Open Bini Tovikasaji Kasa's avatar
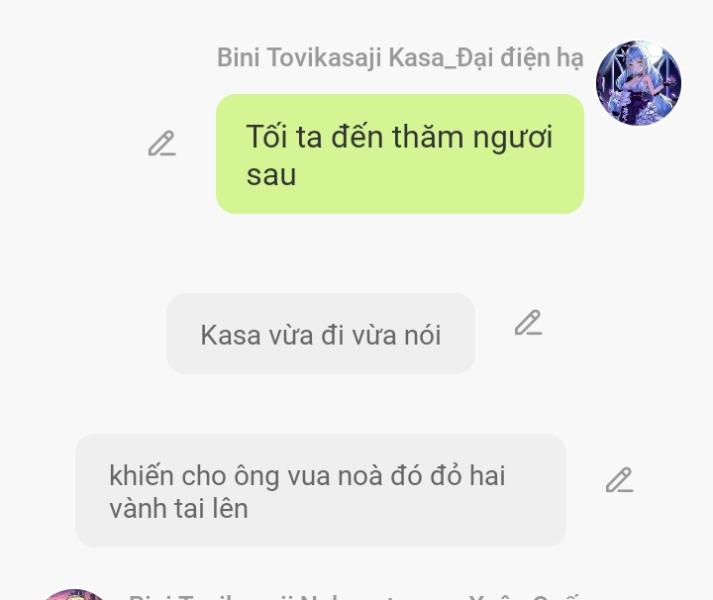713x600 pixels. pos(638,83)
